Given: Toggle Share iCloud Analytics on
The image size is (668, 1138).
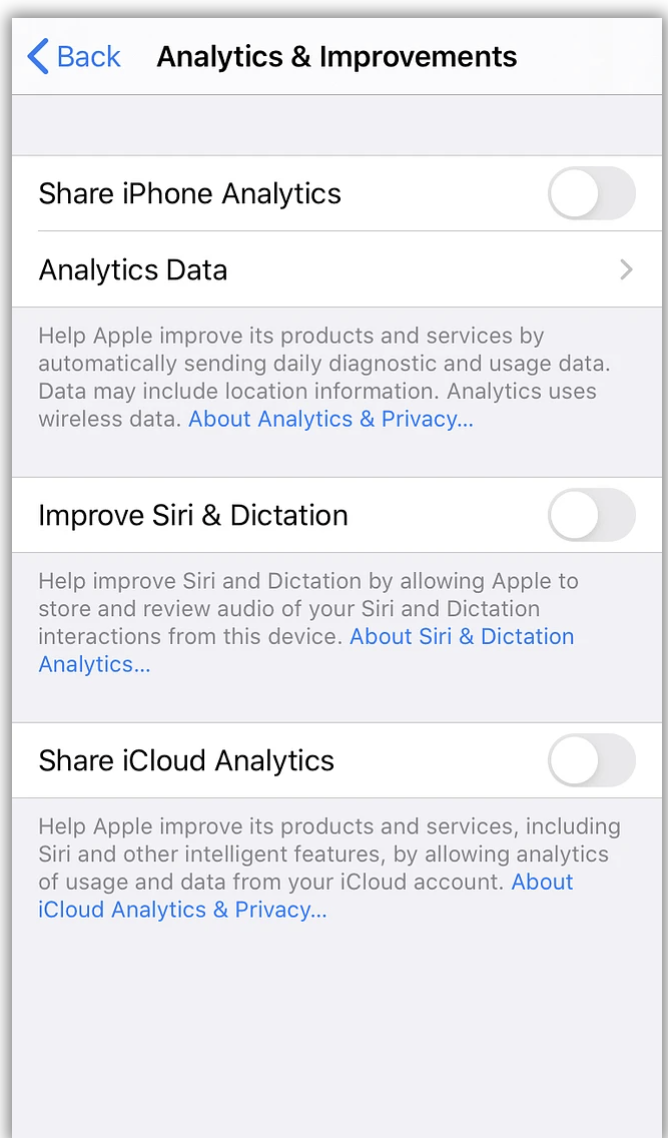Looking at the screenshot, I should click(591, 760).
